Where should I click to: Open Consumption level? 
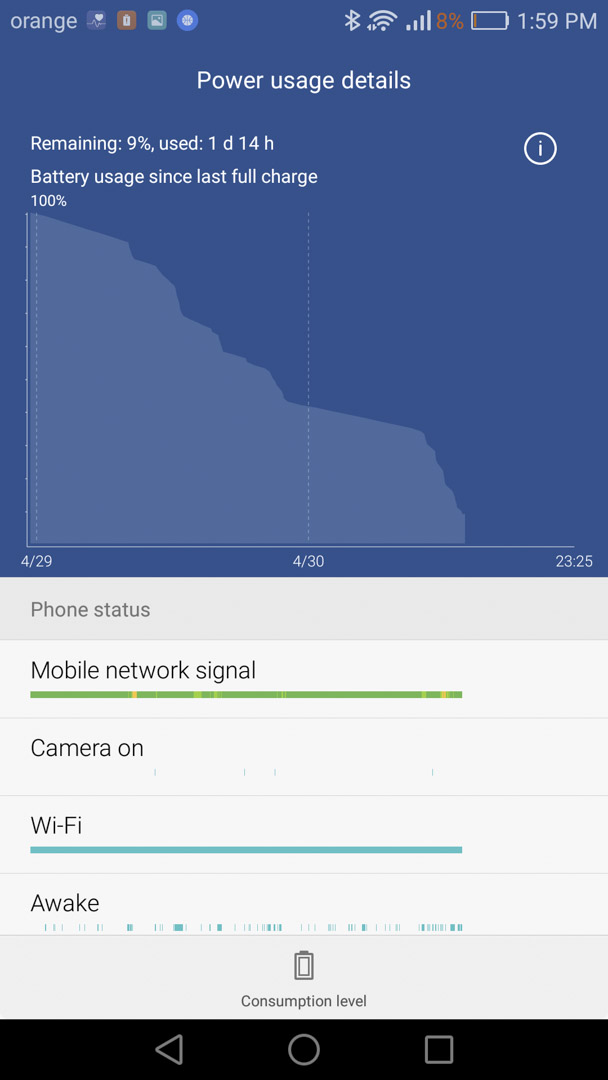(304, 979)
